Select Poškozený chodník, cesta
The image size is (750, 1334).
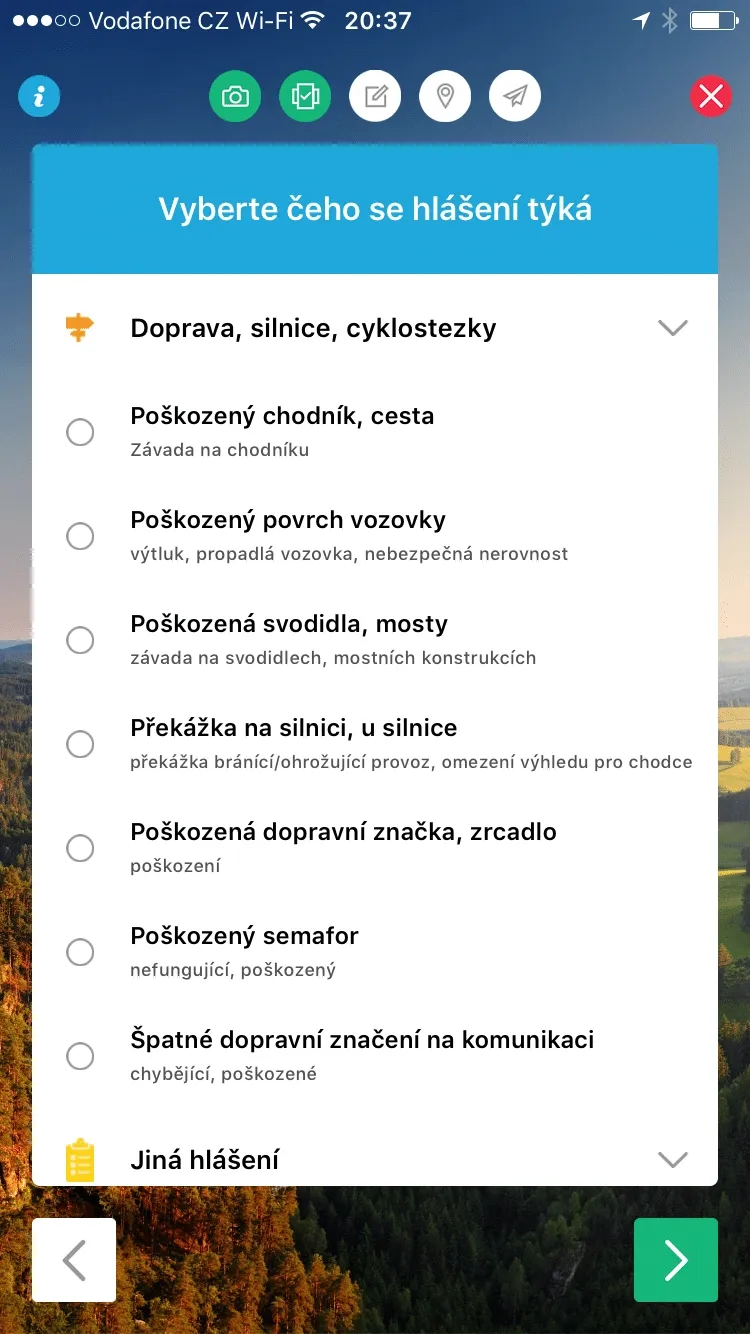[x=80, y=432]
